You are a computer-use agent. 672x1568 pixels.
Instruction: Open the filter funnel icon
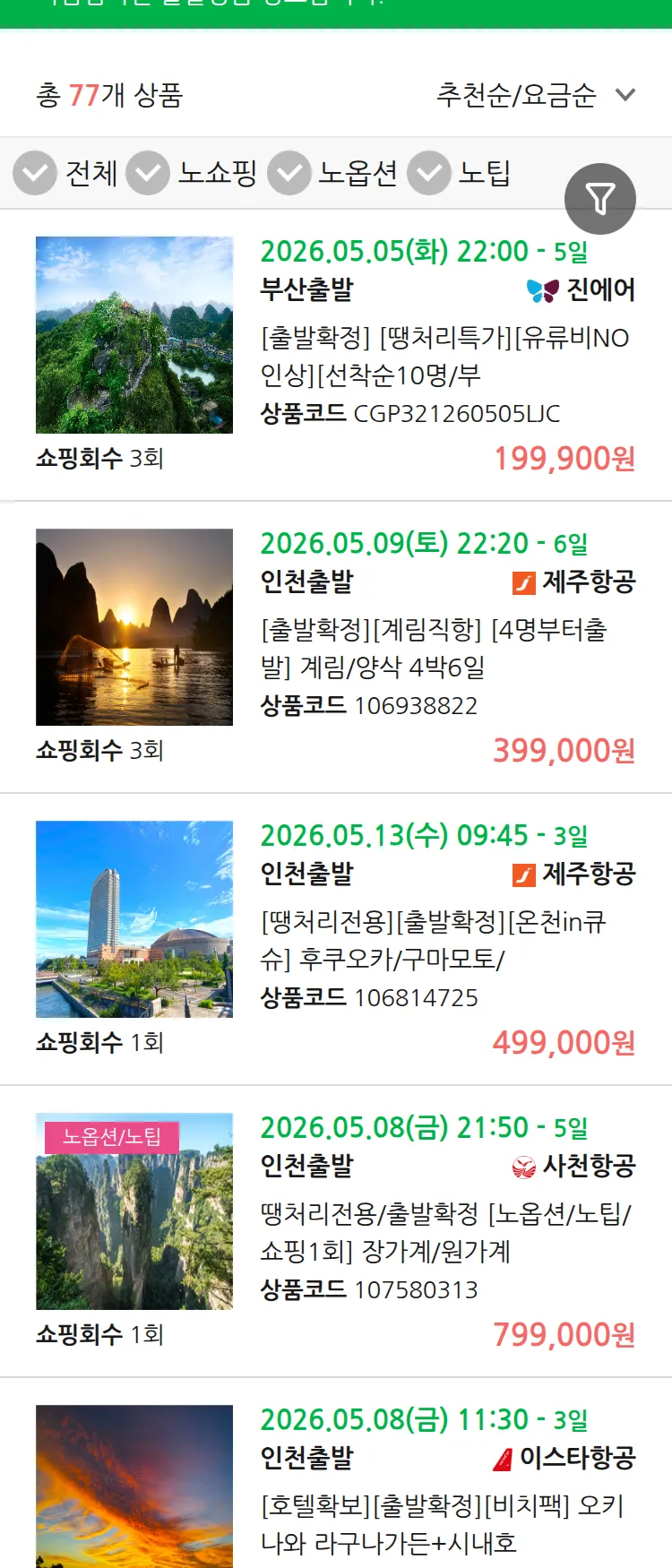pyautogui.click(x=600, y=198)
